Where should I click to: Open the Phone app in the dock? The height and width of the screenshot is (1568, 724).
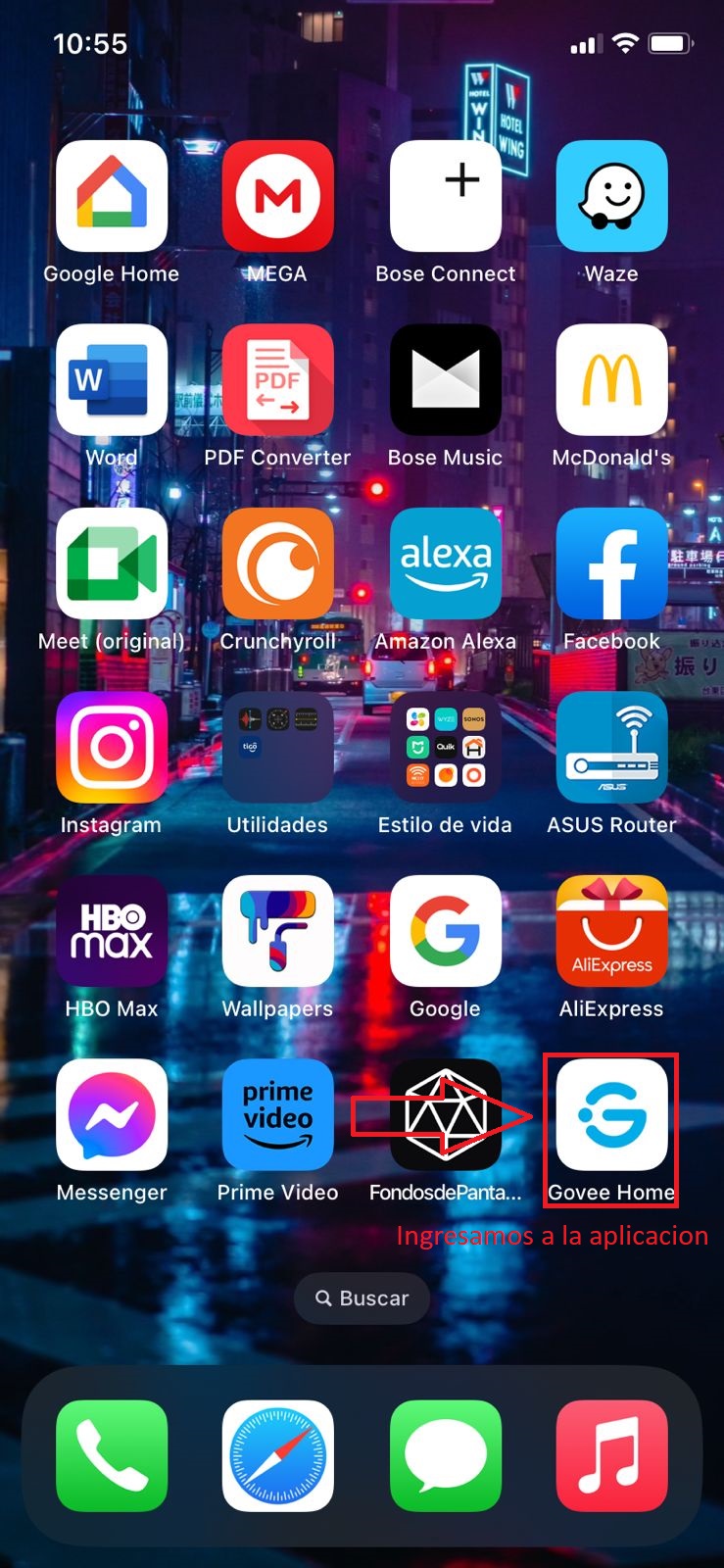pos(112,1455)
